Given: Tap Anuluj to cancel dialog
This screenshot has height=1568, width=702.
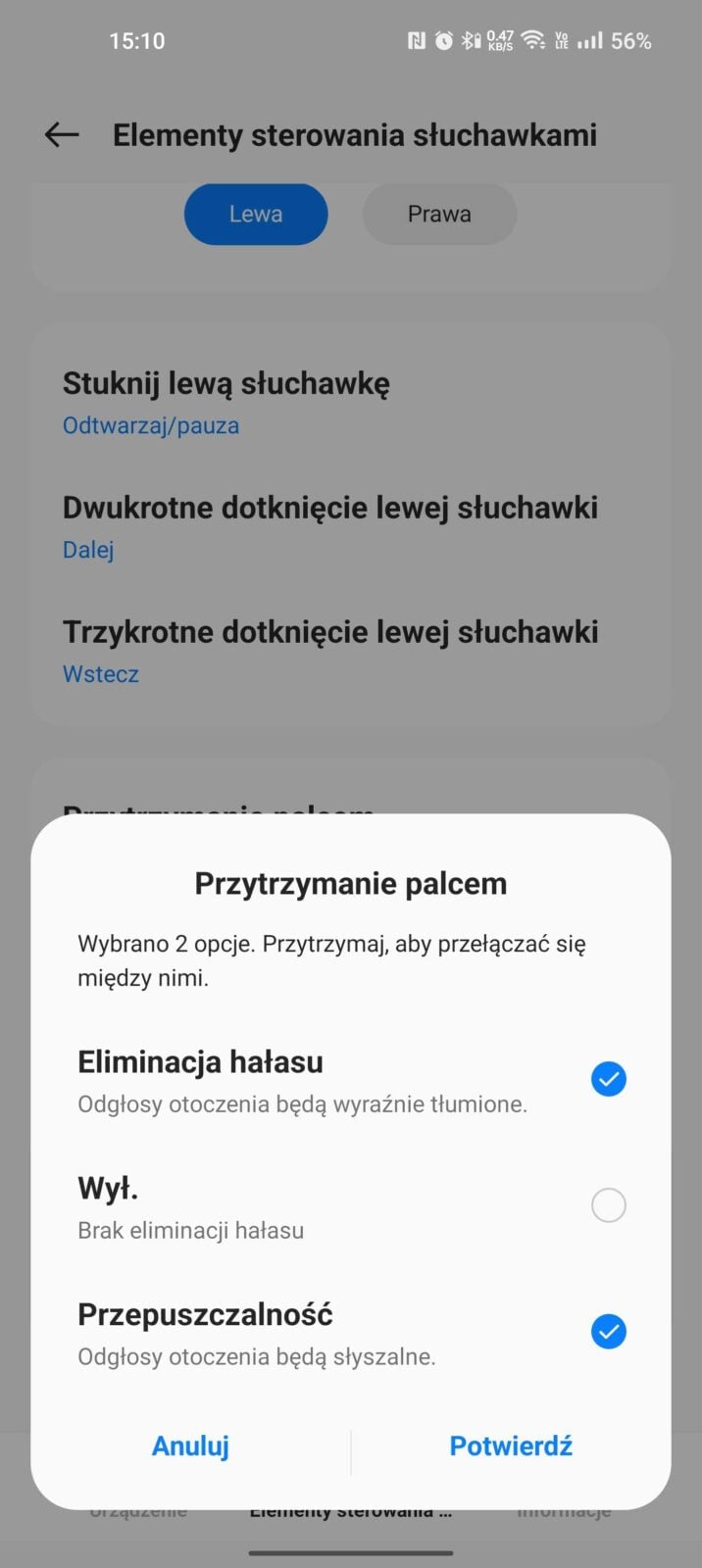Looking at the screenshot, I should click(190, 1446).
